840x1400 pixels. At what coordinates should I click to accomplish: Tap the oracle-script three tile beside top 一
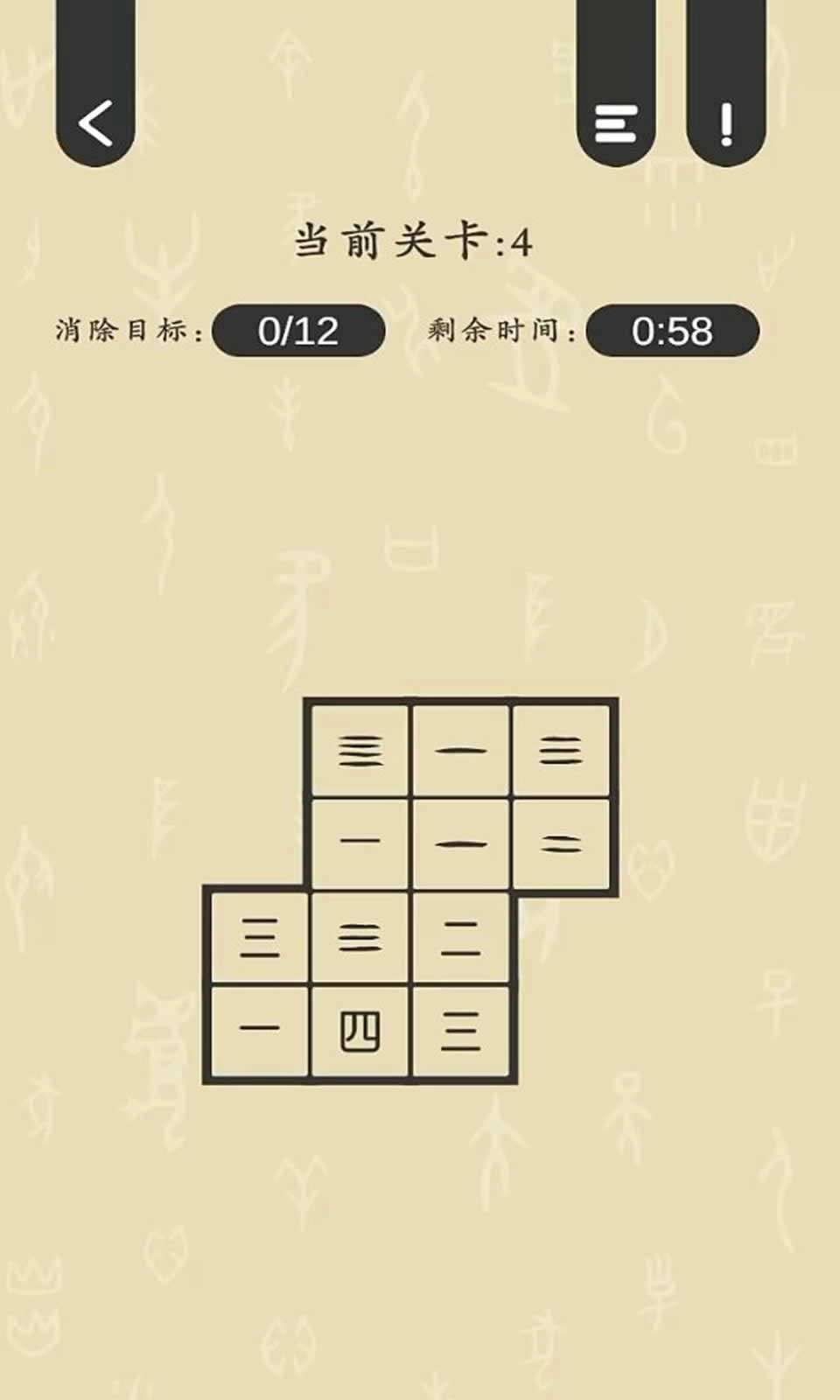pyautogui.click(x=563, y=751)
